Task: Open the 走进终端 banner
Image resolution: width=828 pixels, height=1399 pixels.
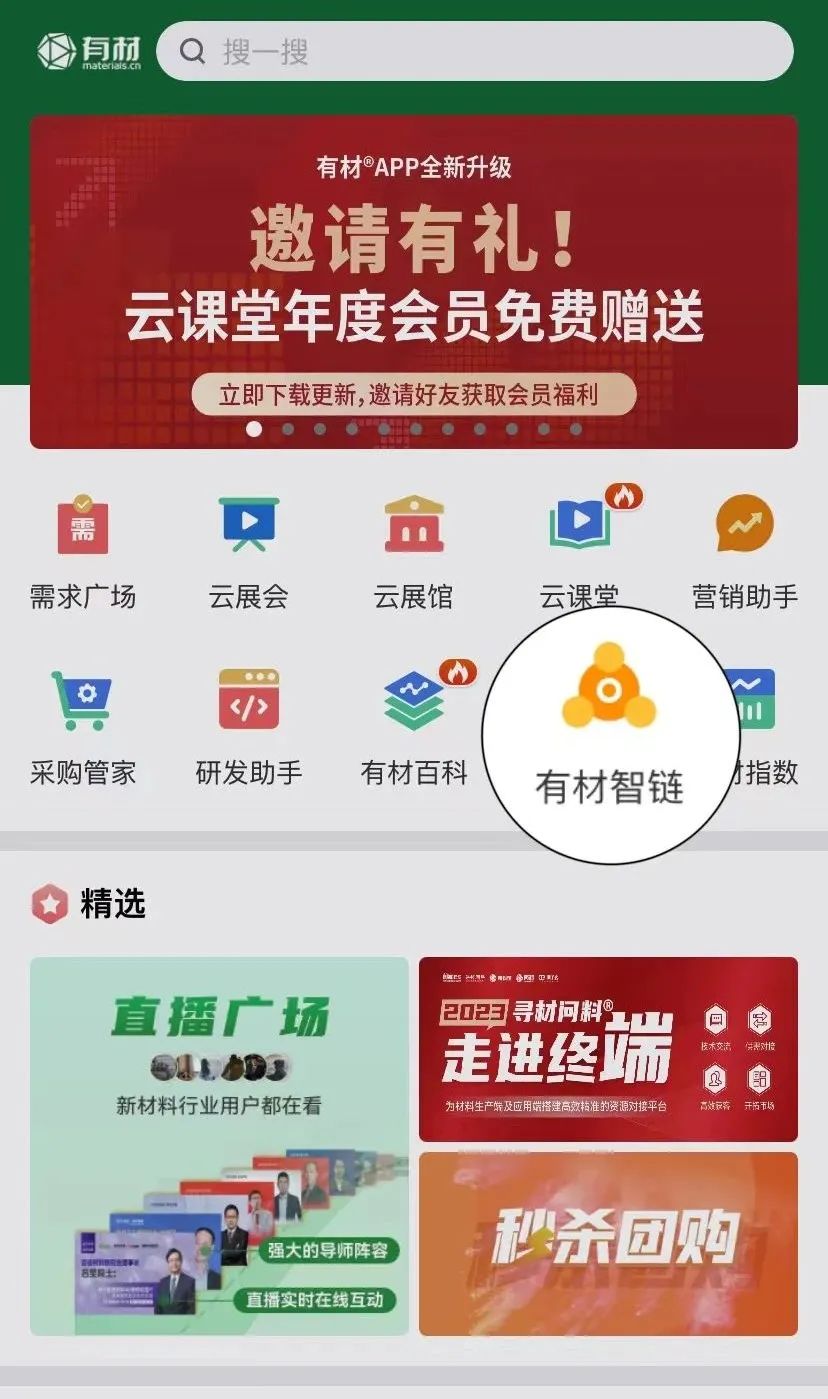Action: click(608, 1048)
